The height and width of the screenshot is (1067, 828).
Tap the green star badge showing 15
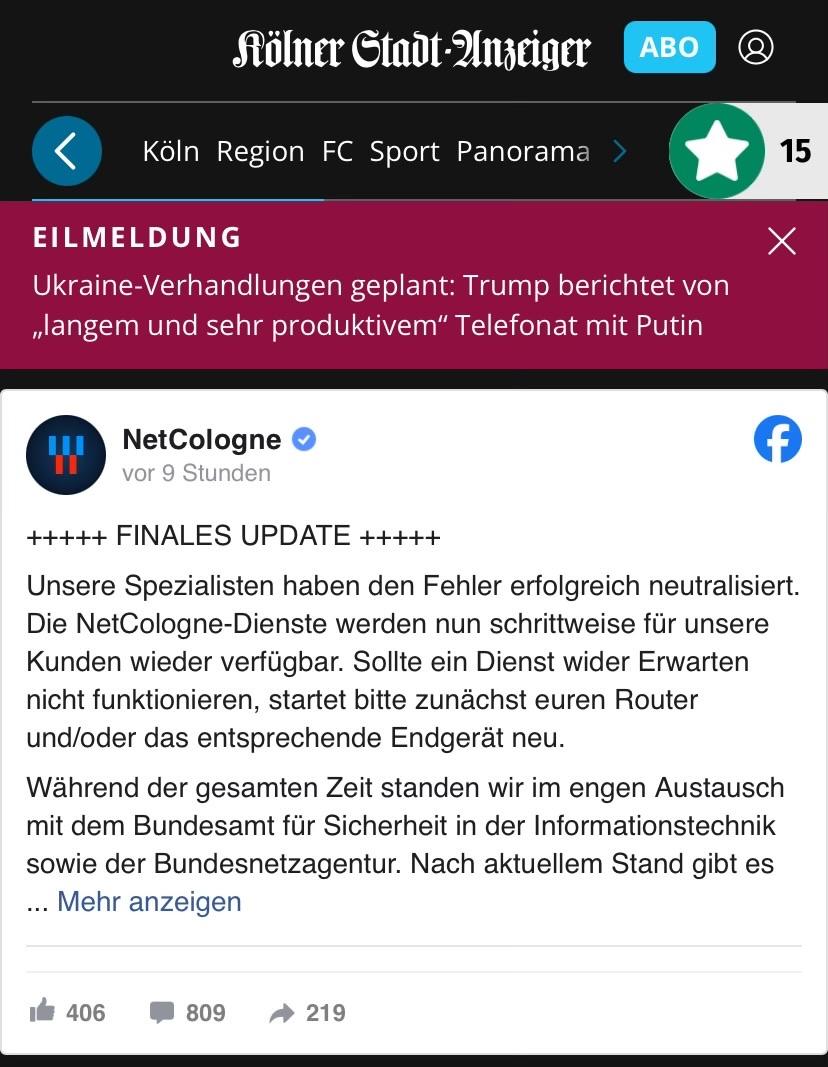[718, 151]
